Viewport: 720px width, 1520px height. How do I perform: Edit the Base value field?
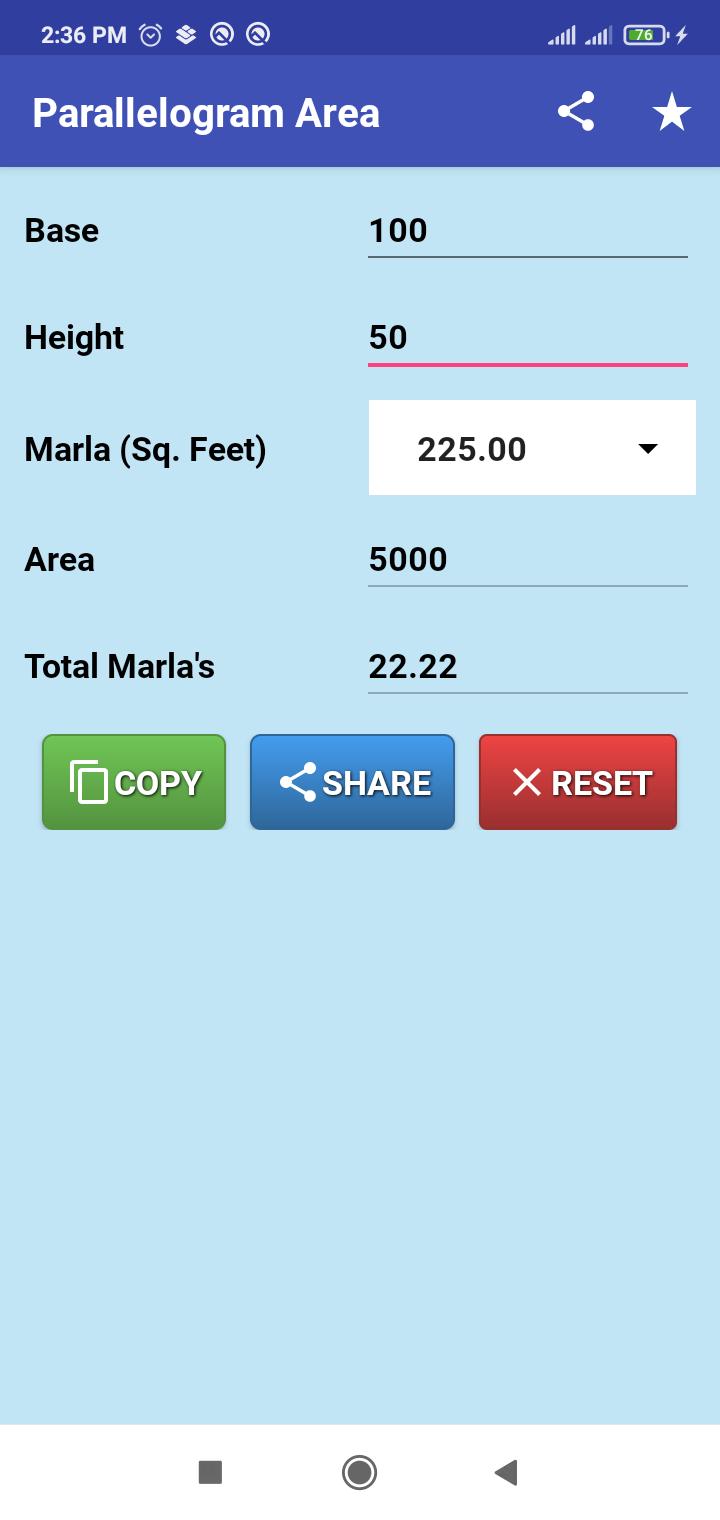point(527,231)
